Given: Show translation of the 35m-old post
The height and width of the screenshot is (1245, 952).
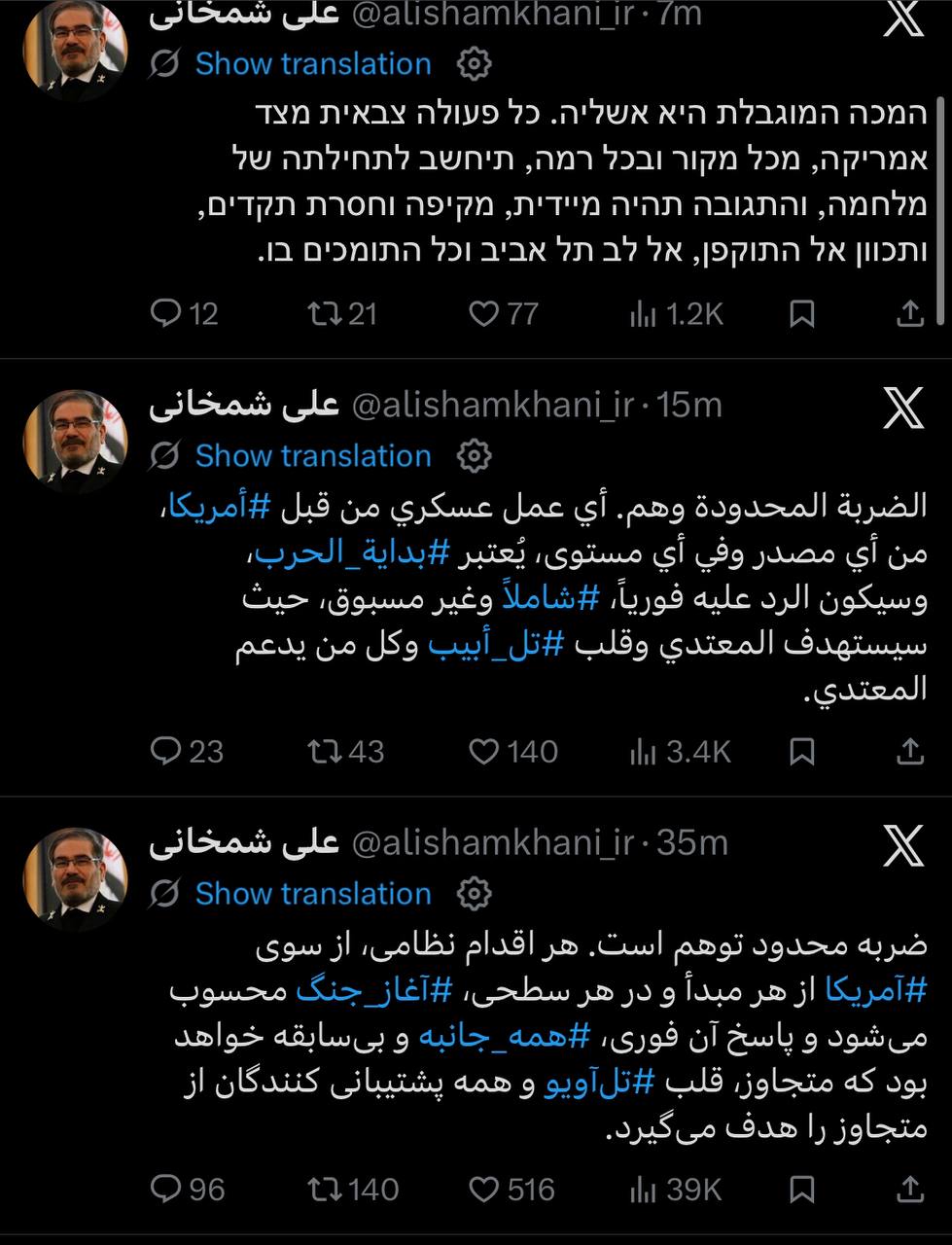Looking at the screenshot, I should [312, 894].
